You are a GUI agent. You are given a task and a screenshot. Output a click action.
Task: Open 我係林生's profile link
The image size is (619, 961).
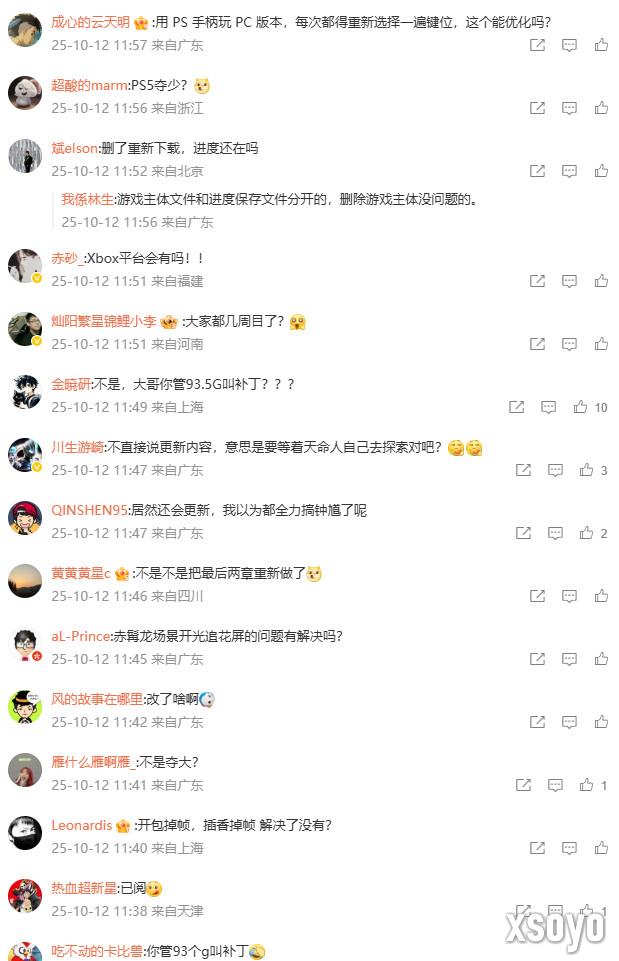tap(87, 199)
